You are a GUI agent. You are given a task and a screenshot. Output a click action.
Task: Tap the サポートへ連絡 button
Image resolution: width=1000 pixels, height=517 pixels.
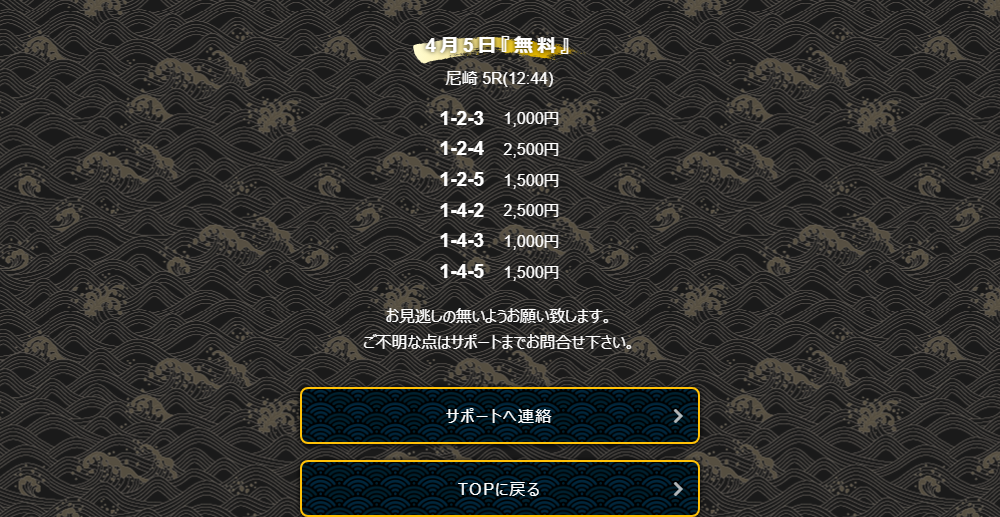tap(499, 416)
